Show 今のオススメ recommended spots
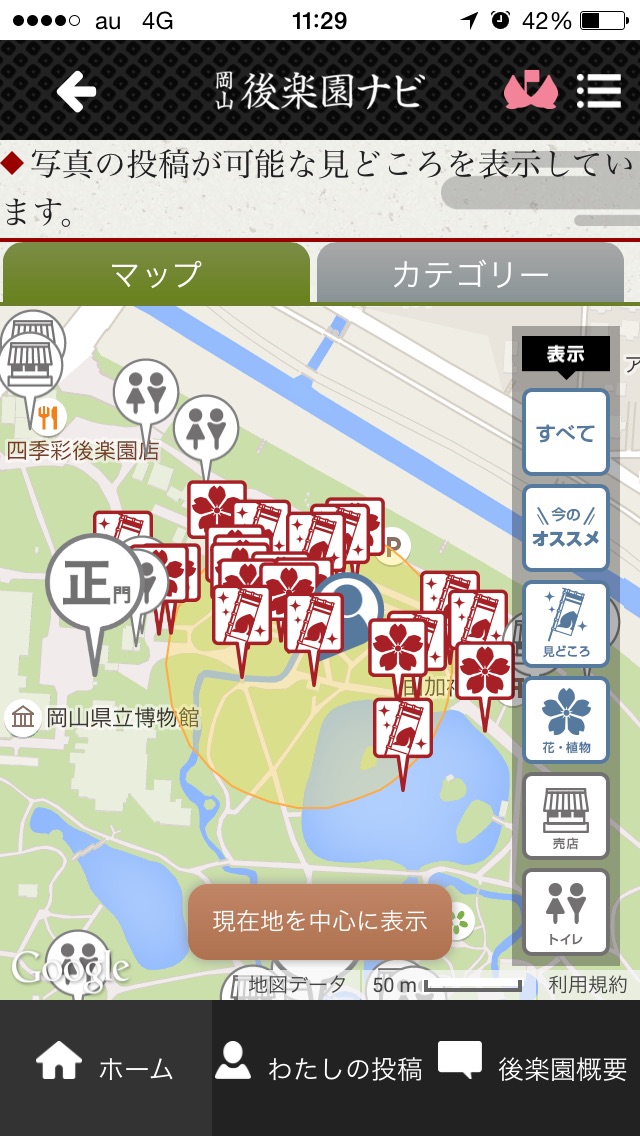640x1136 pixels. [x=565, y=528]
